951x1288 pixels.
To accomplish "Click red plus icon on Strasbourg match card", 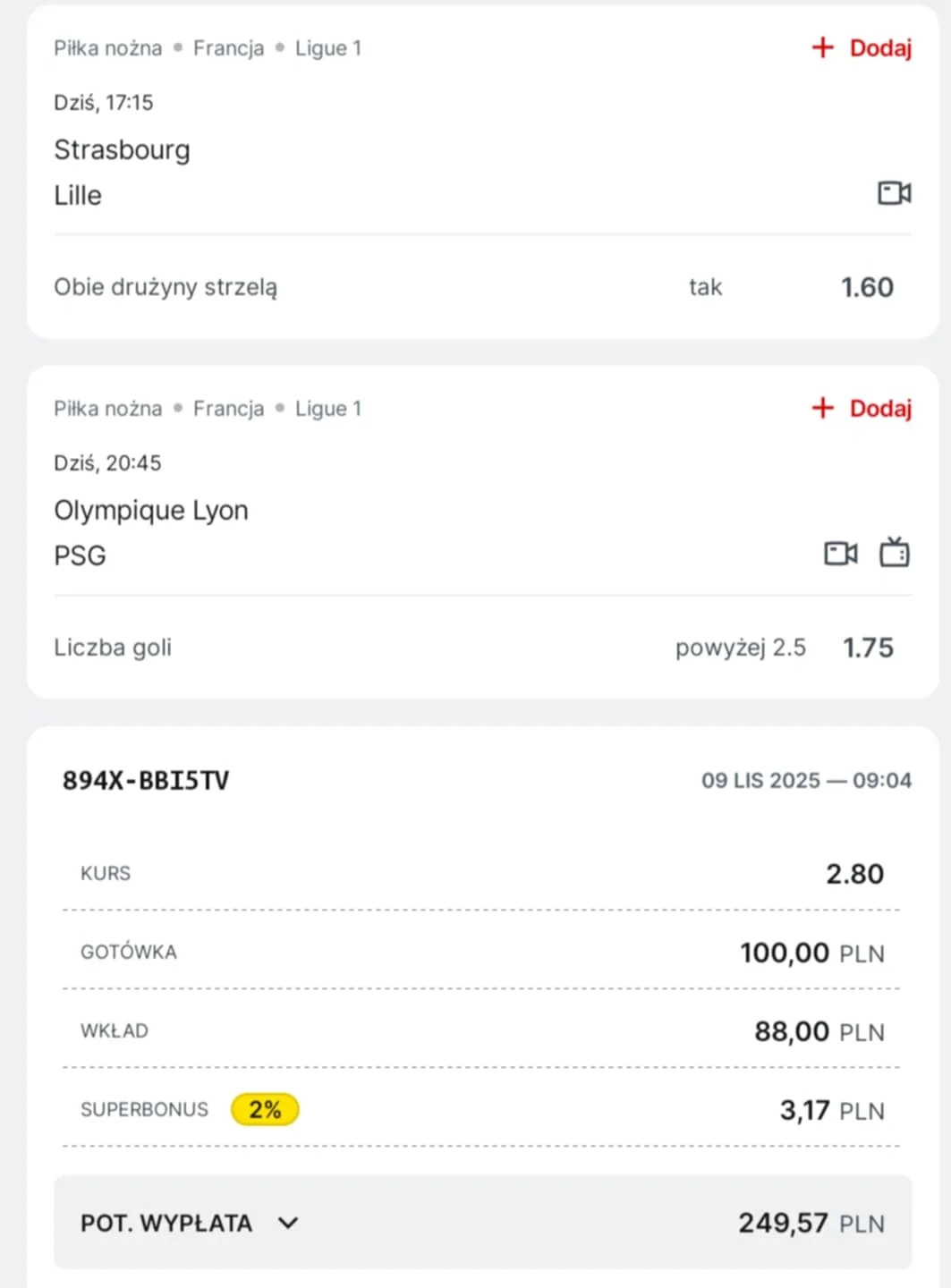I will pos(821,47).
